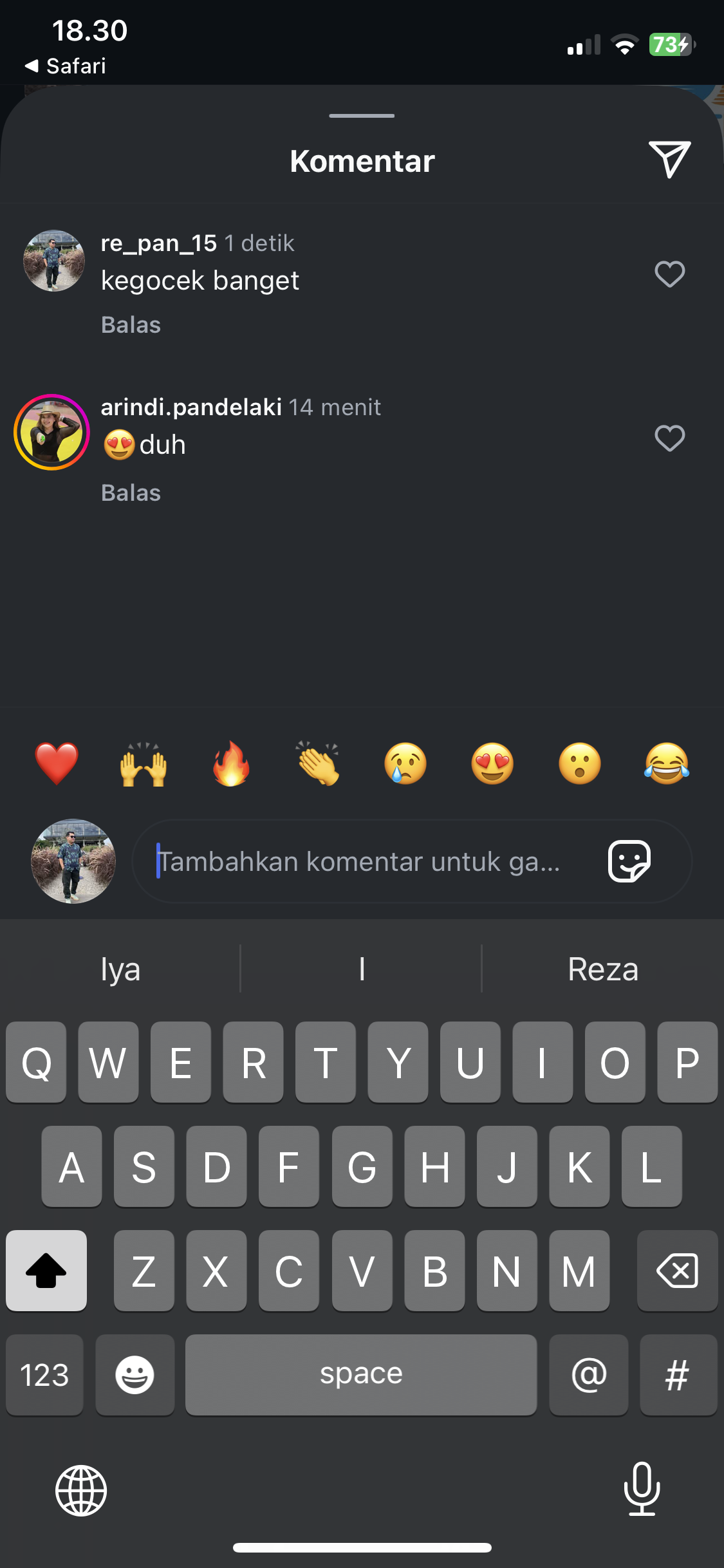This screenshot has height=1568, width=724.
Task: Insert the tears-of-joy quick emoji
Action: coord(667,764)
